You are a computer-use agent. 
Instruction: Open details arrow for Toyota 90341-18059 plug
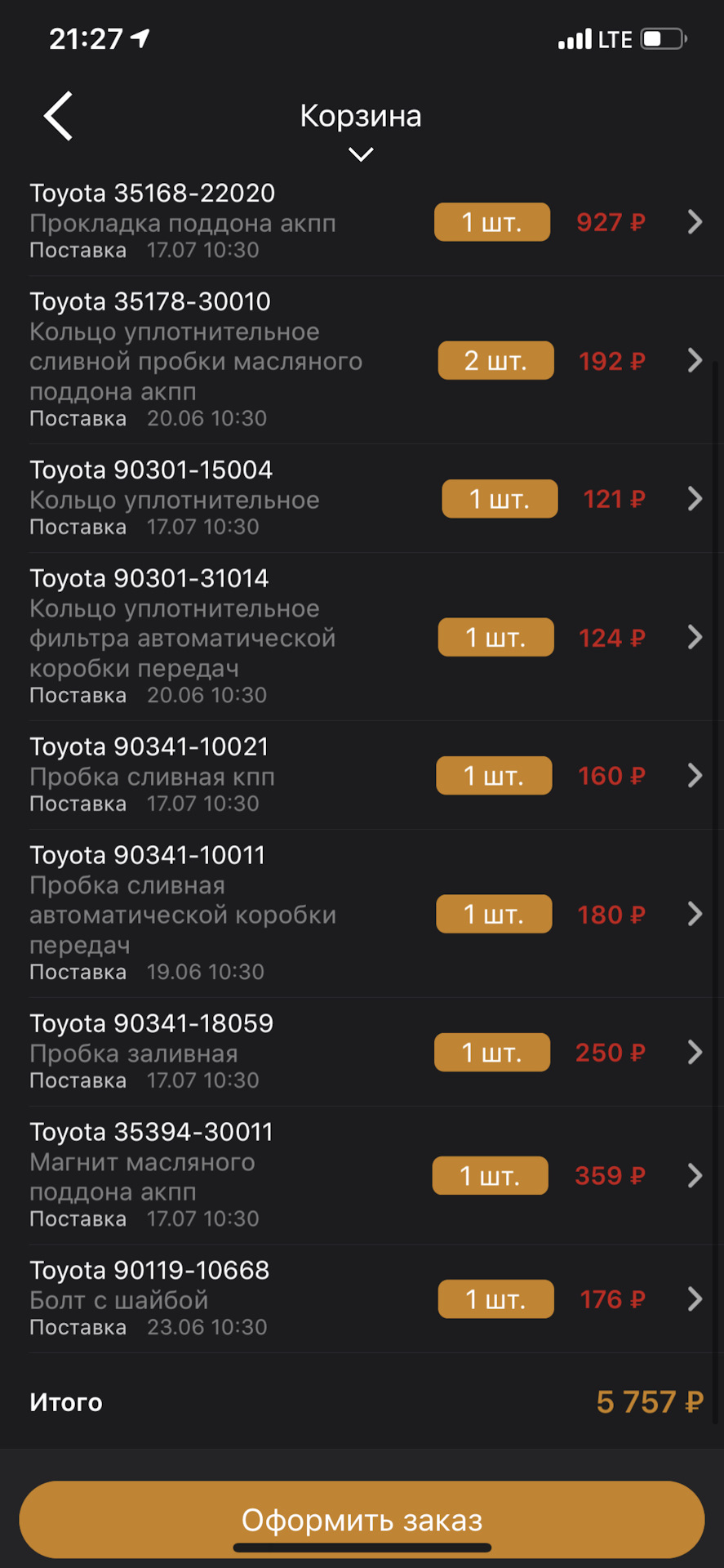coord(695,1052)
